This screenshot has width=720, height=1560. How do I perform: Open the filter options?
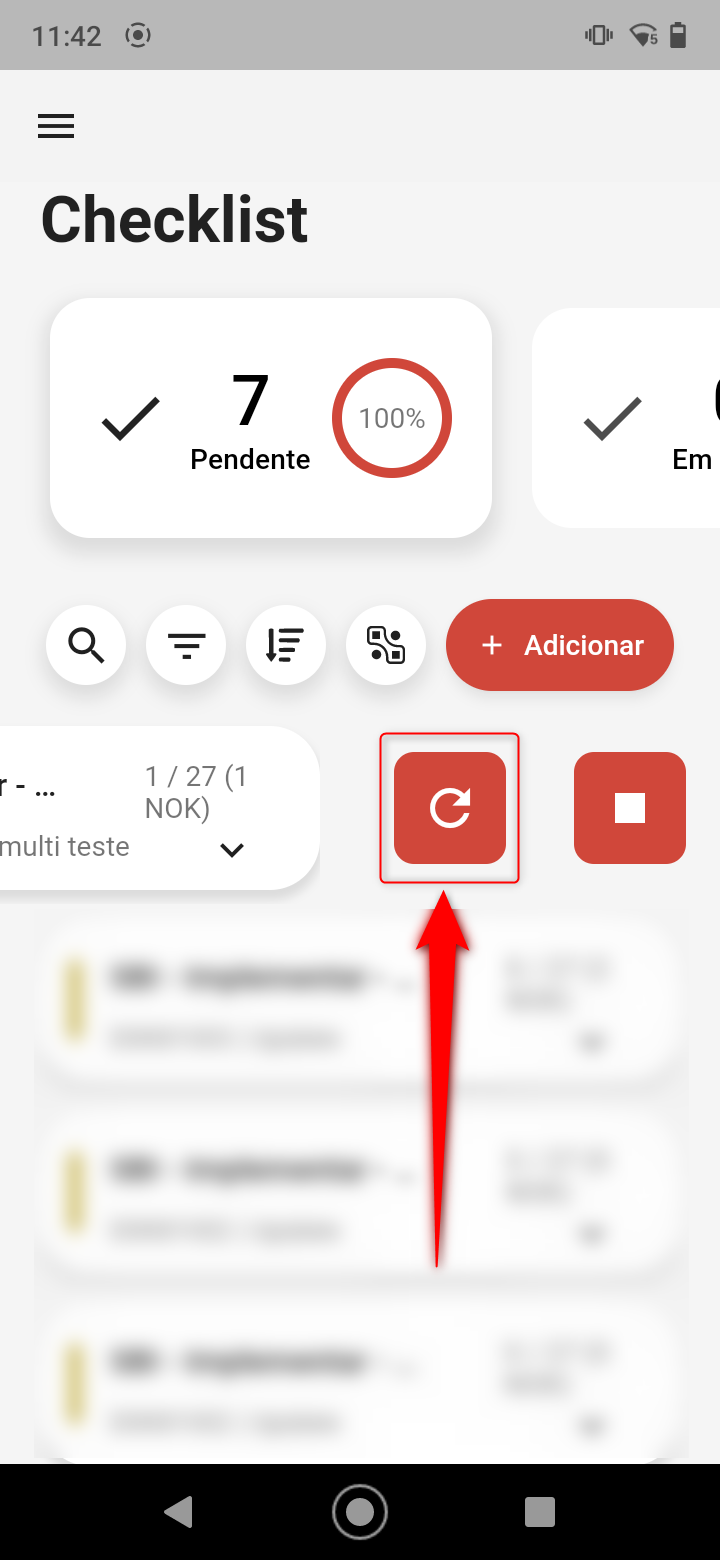186,645
